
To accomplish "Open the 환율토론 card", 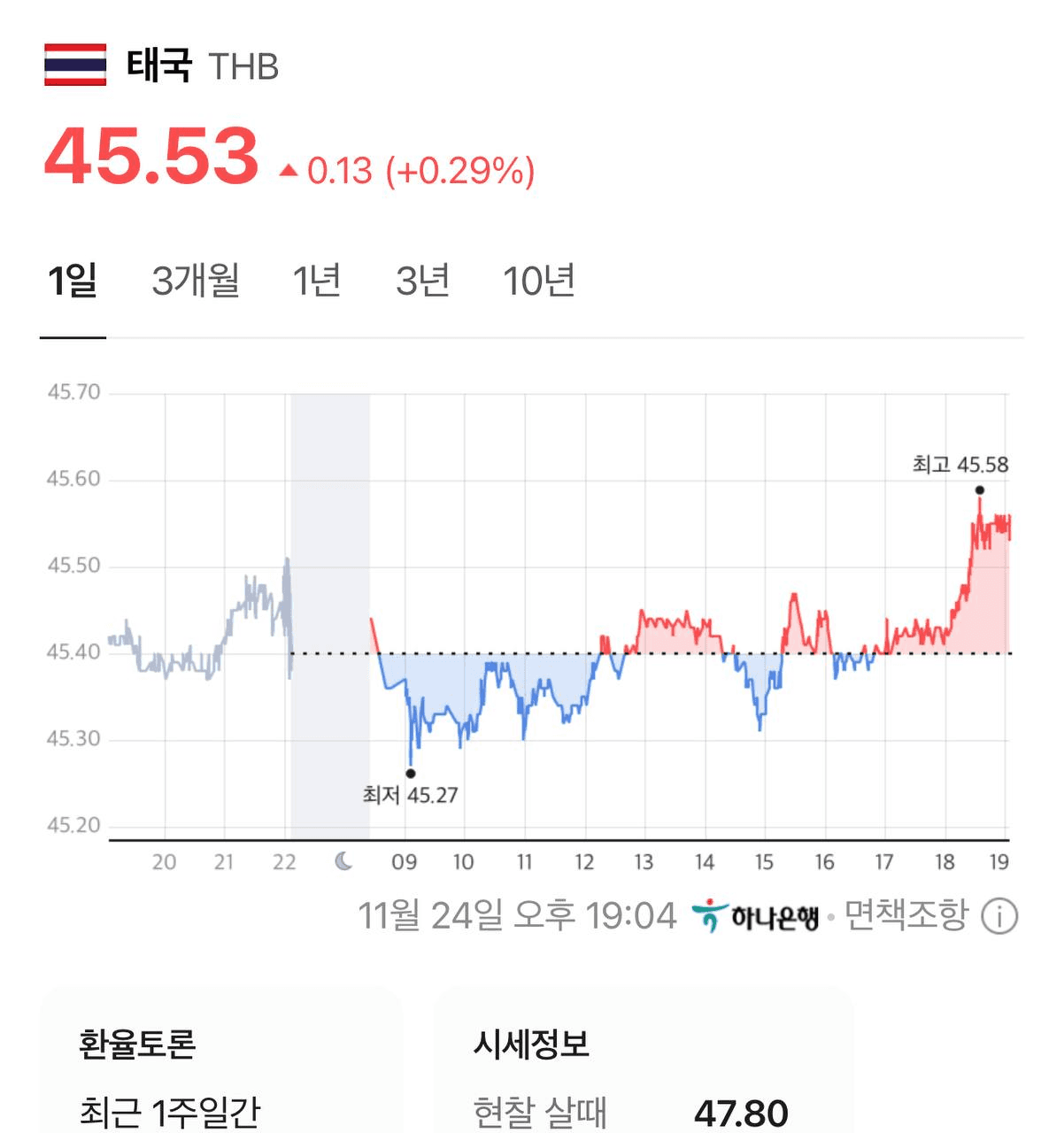I will click(x=220, y=1062).
